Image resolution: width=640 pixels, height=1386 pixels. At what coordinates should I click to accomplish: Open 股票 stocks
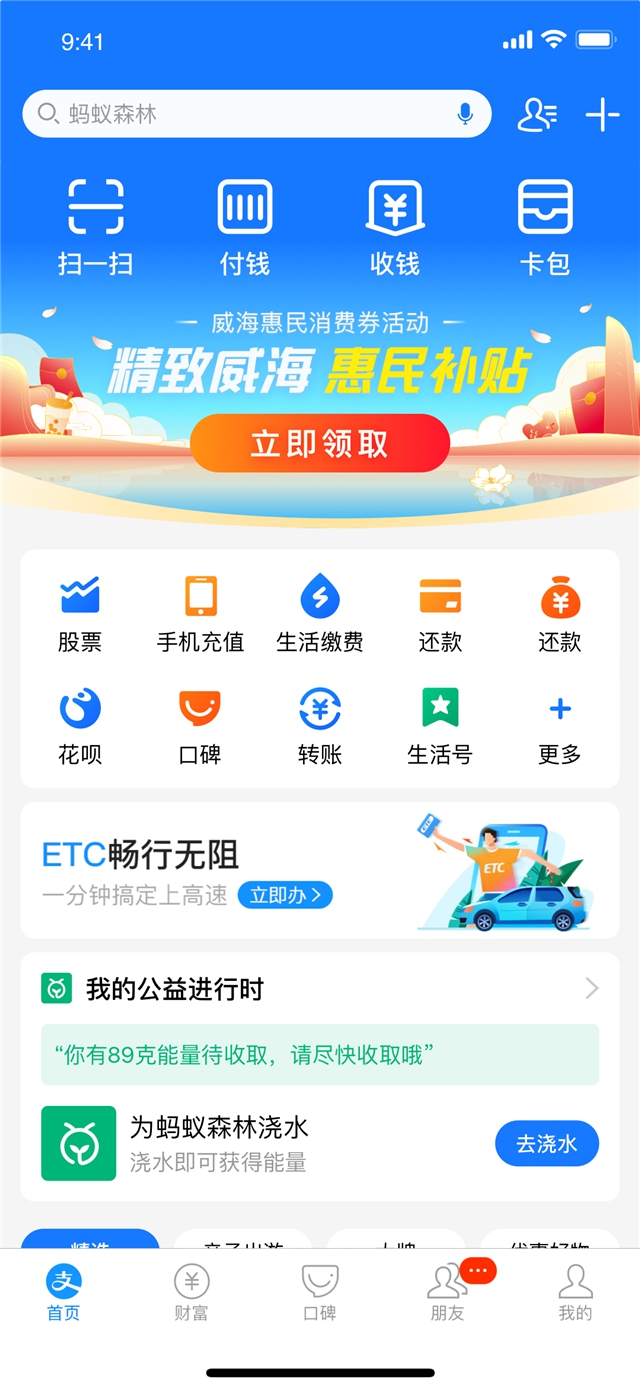[80, 614]
